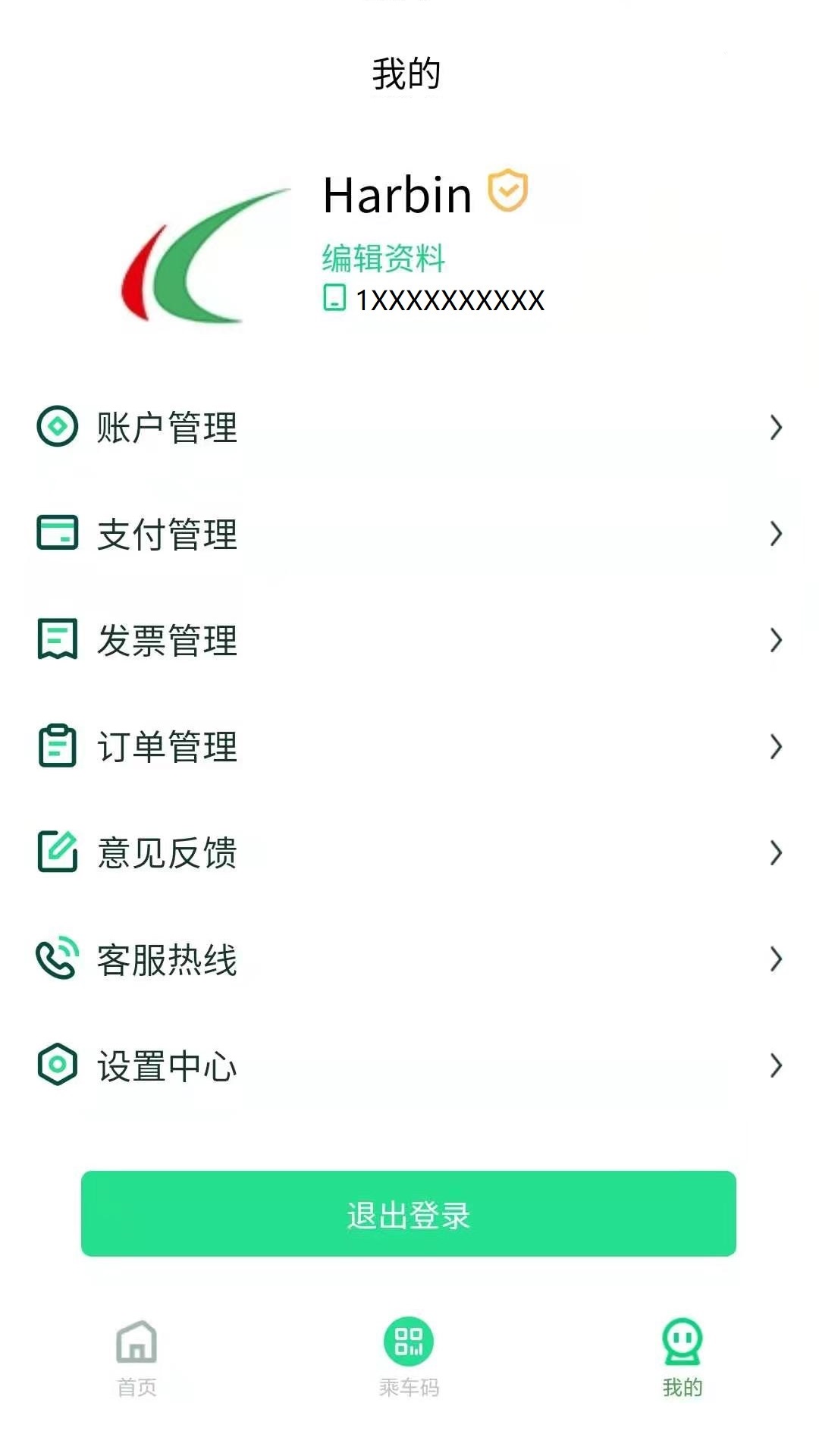Open 设置中心 via the settings icon
The image size is (819, 1456).
click(57, 1066)
